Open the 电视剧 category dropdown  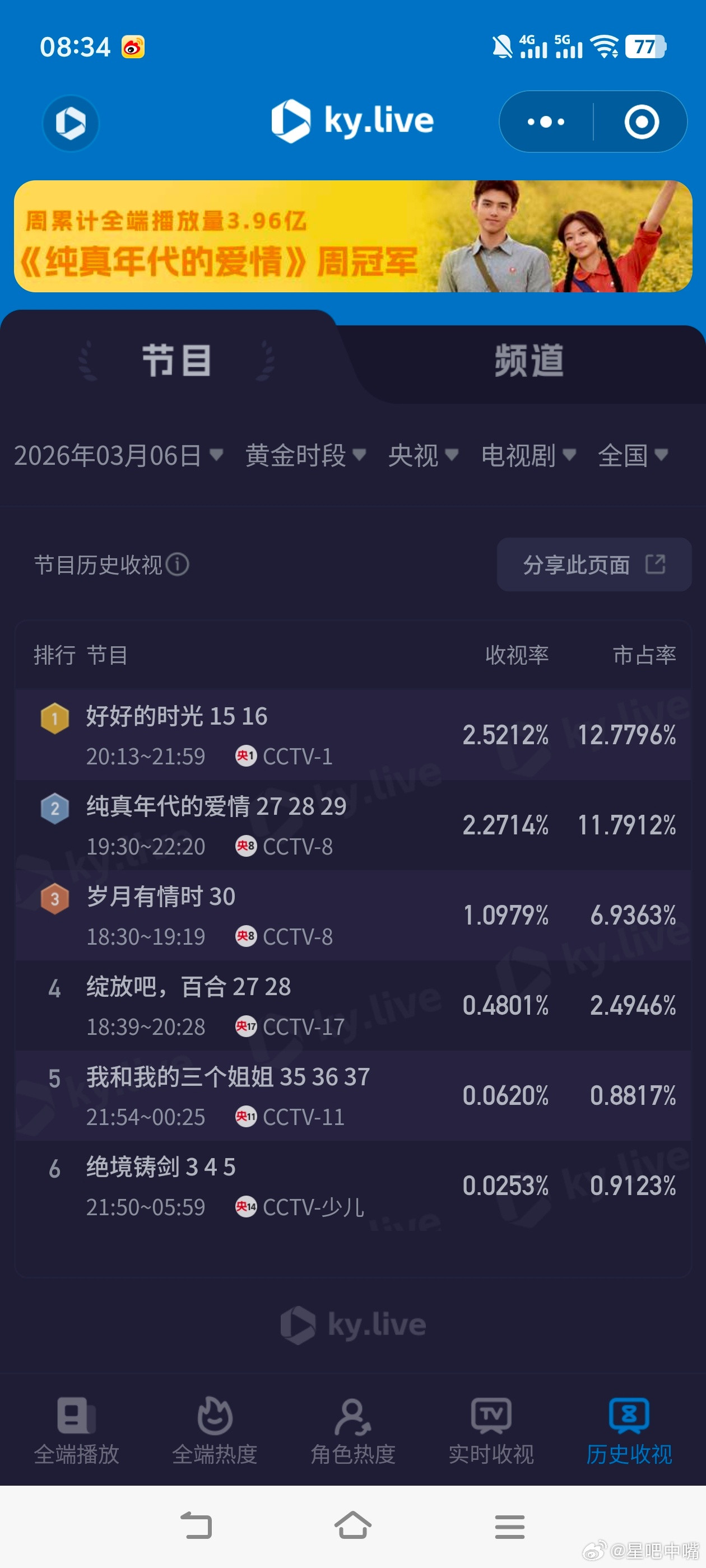(x=527, y=456)
